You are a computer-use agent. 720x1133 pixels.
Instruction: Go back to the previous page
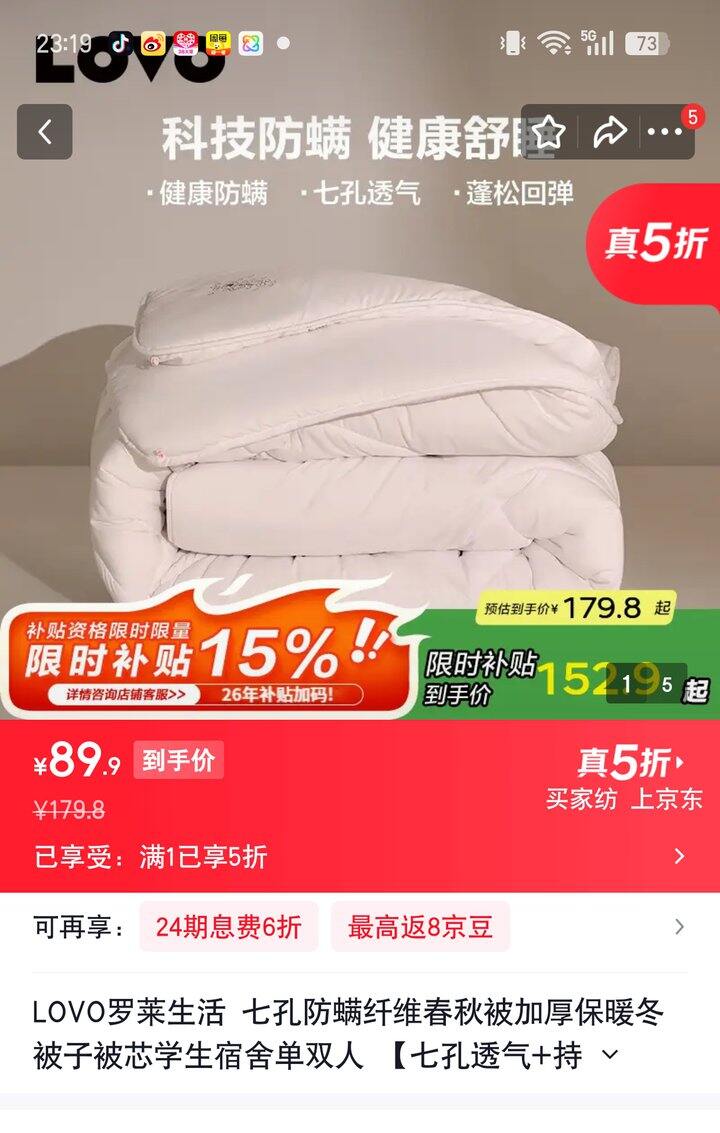pos(44,132)
